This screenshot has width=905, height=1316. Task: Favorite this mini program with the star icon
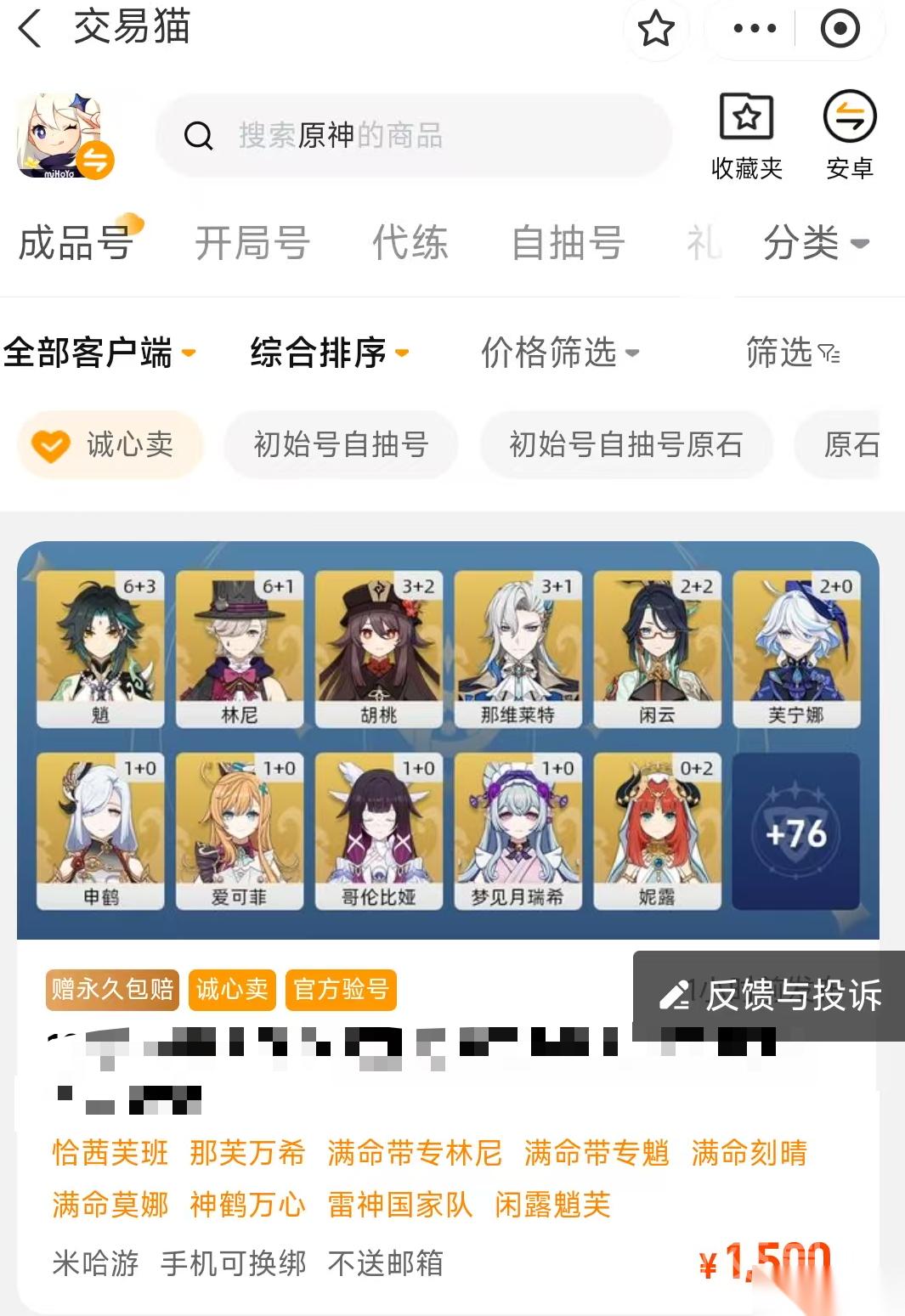point(656,29)
